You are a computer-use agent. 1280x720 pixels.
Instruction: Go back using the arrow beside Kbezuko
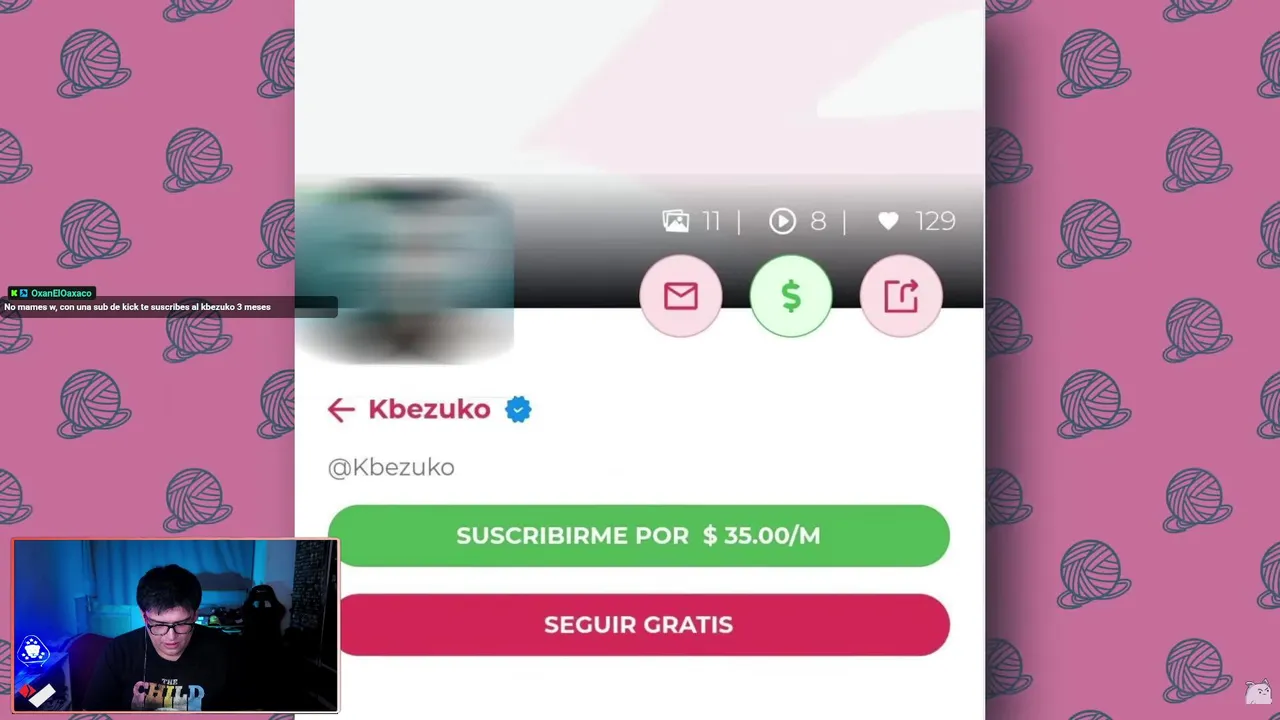[341, 410]
